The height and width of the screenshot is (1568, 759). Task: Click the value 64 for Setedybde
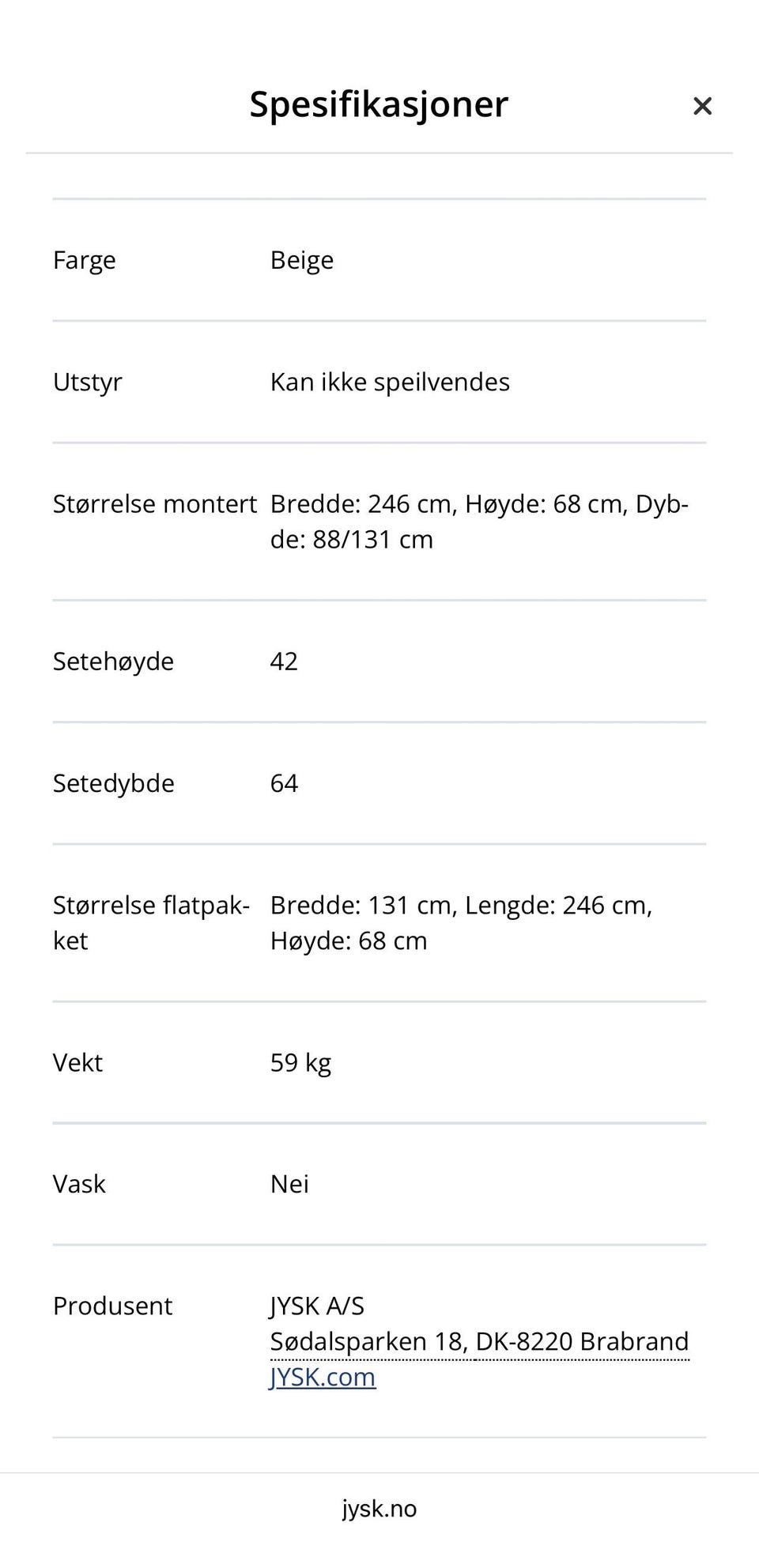284,782
